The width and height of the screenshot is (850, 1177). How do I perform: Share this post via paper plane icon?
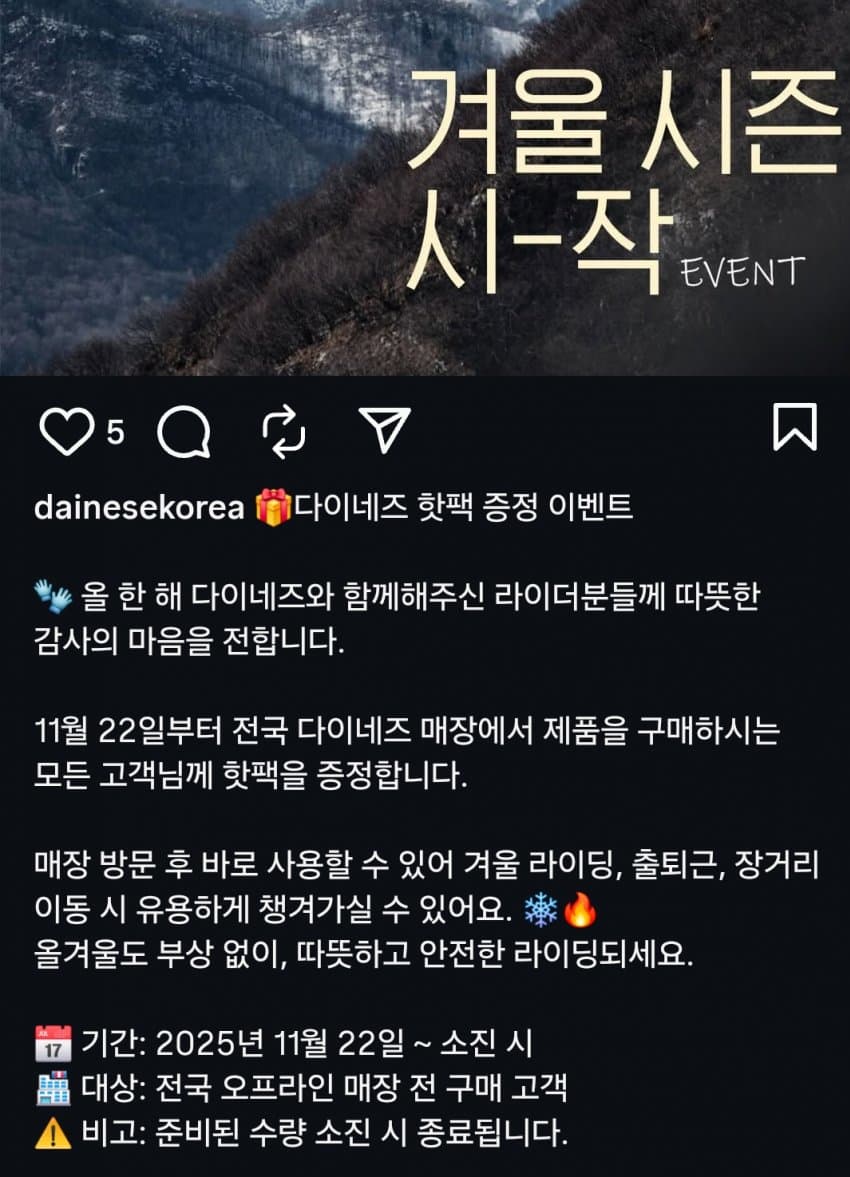point(384,429)
